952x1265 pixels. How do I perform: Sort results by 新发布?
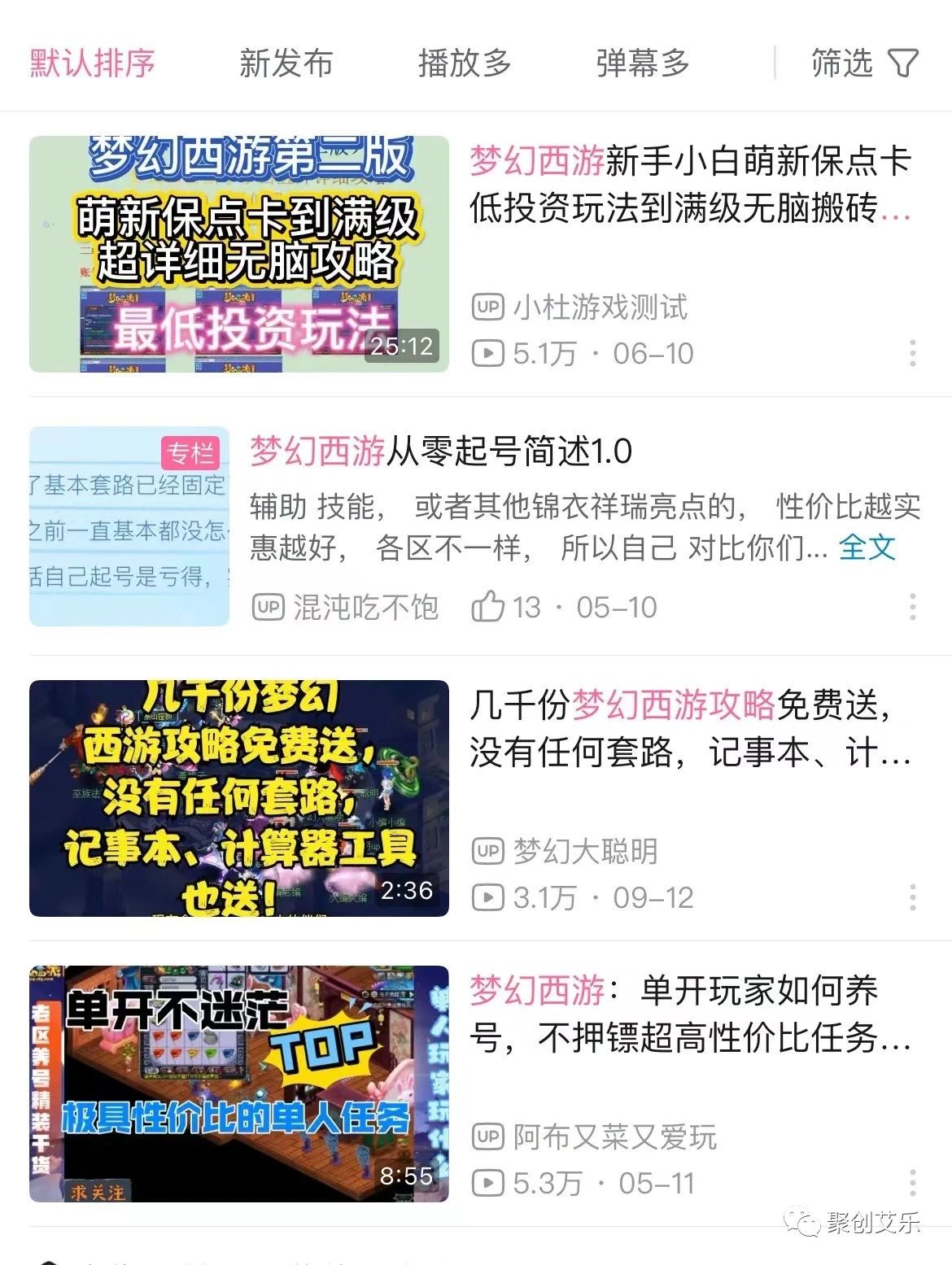pos(286,63)
